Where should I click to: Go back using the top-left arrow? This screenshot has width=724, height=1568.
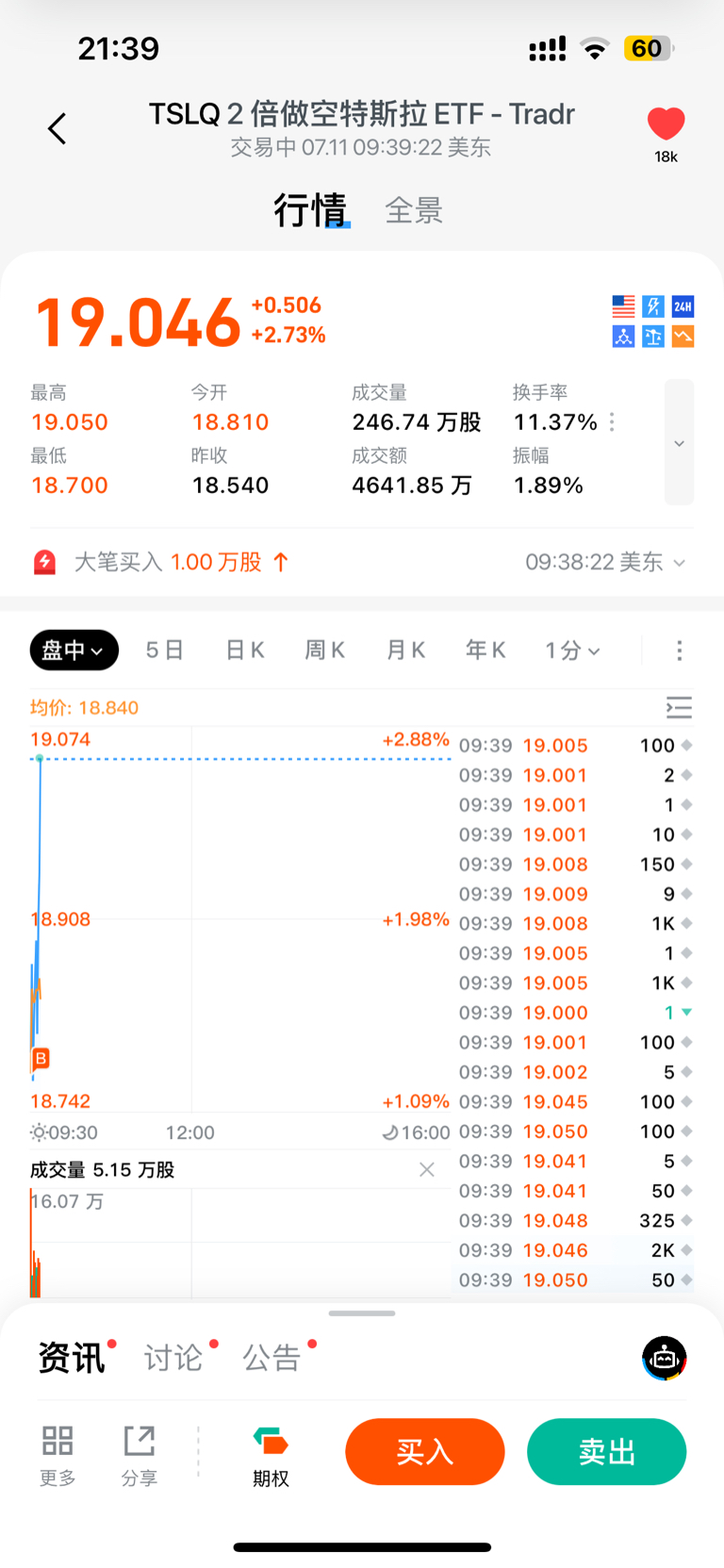(58, 128)
